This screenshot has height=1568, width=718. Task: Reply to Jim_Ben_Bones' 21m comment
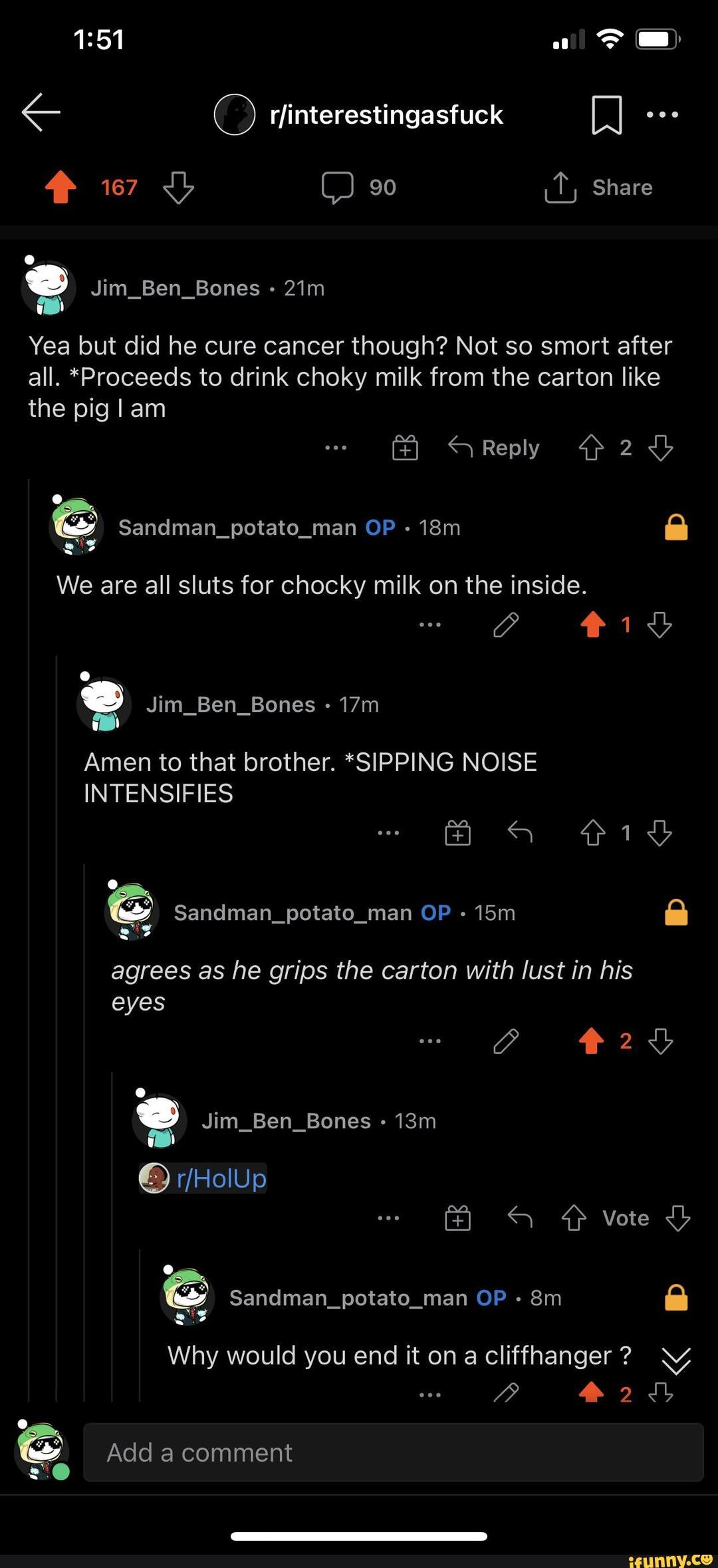pyautogui.click(x=494, y=448)
